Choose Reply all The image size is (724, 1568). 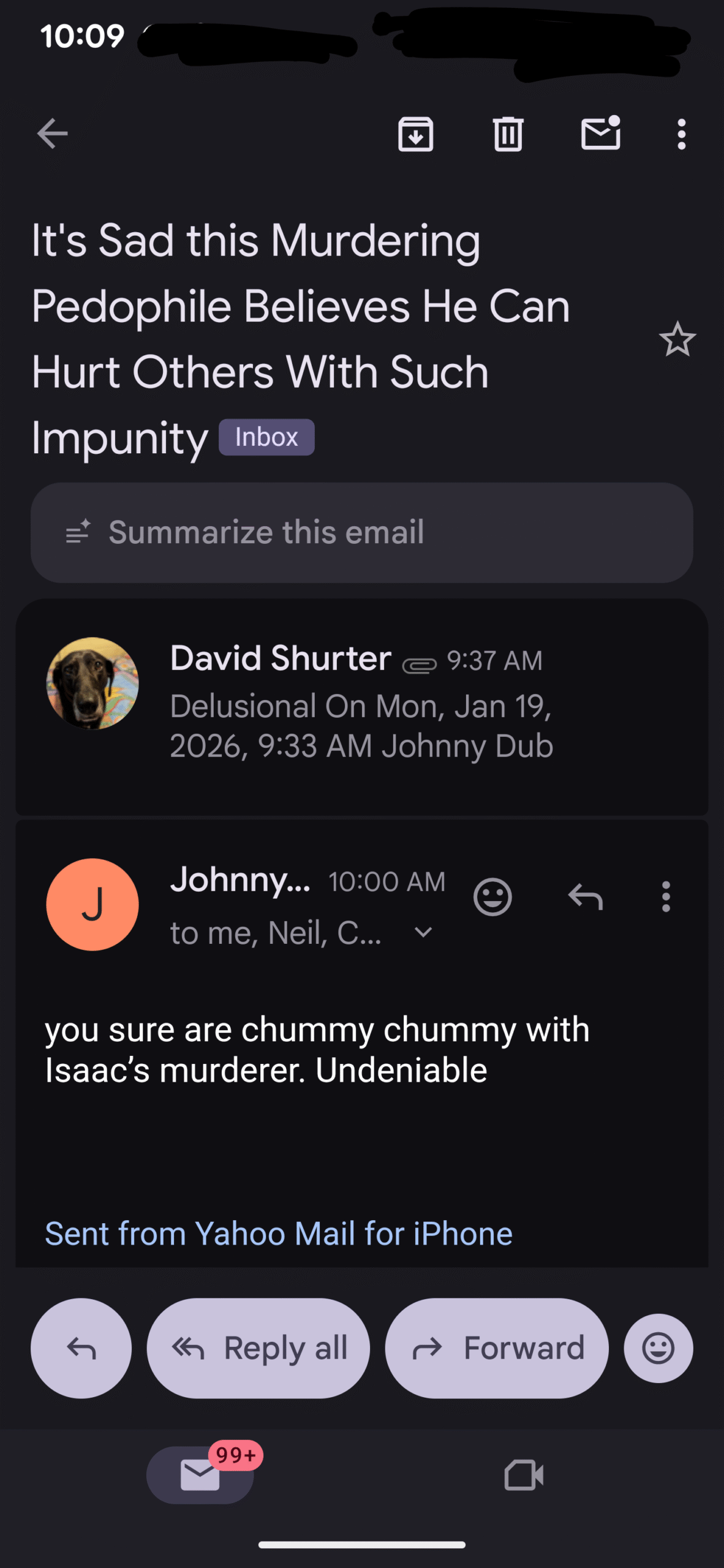pyautogui.click(x=258, y=1348)
